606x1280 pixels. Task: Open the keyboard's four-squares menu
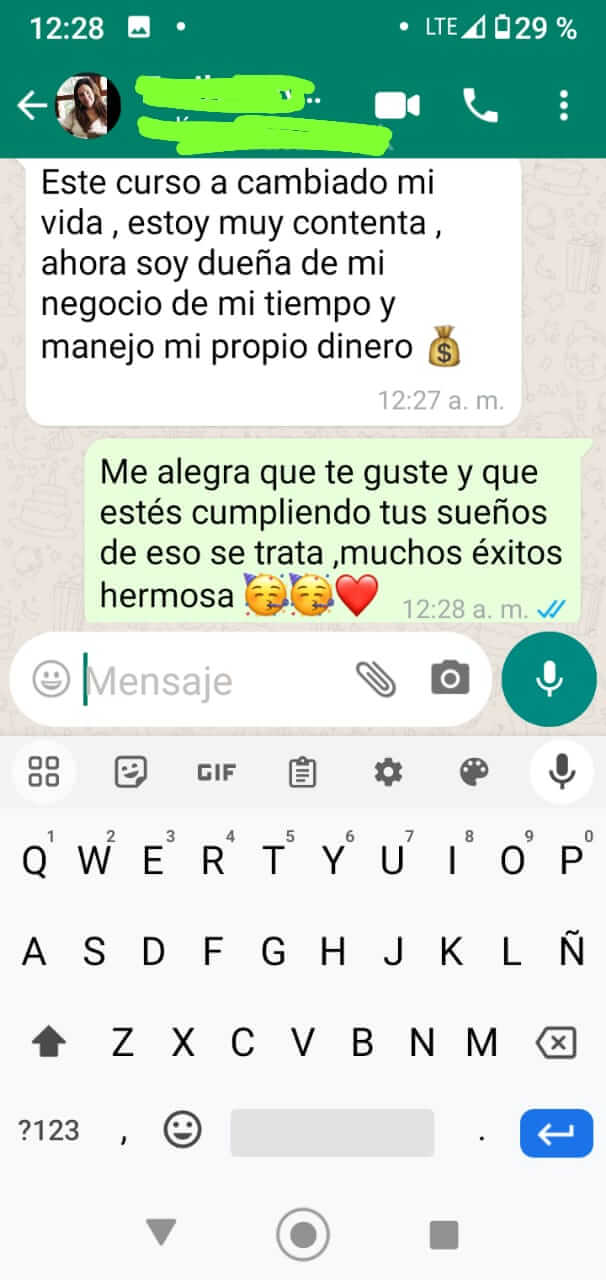[44, 772]
